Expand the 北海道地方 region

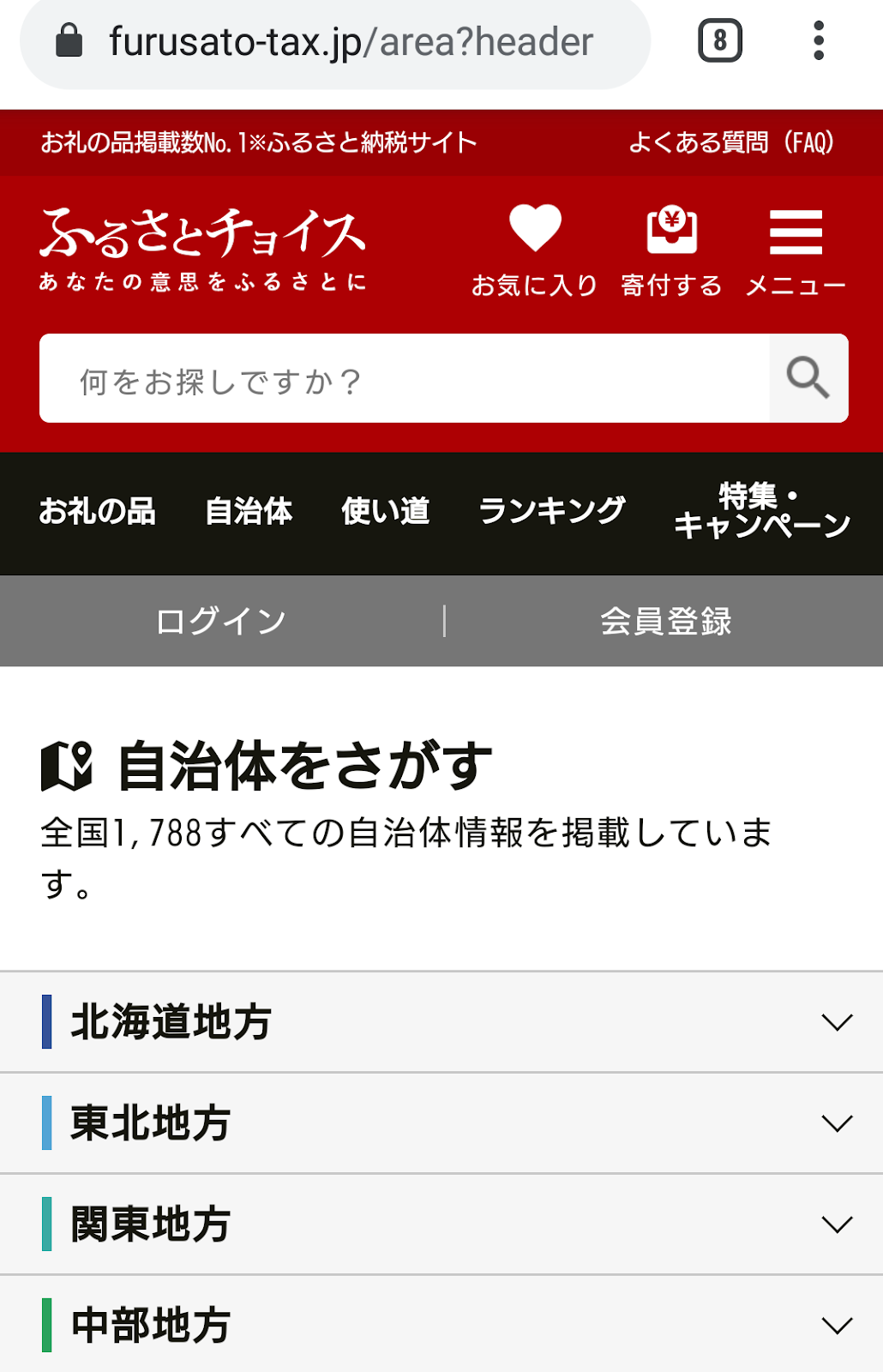tap(441, 1022)
